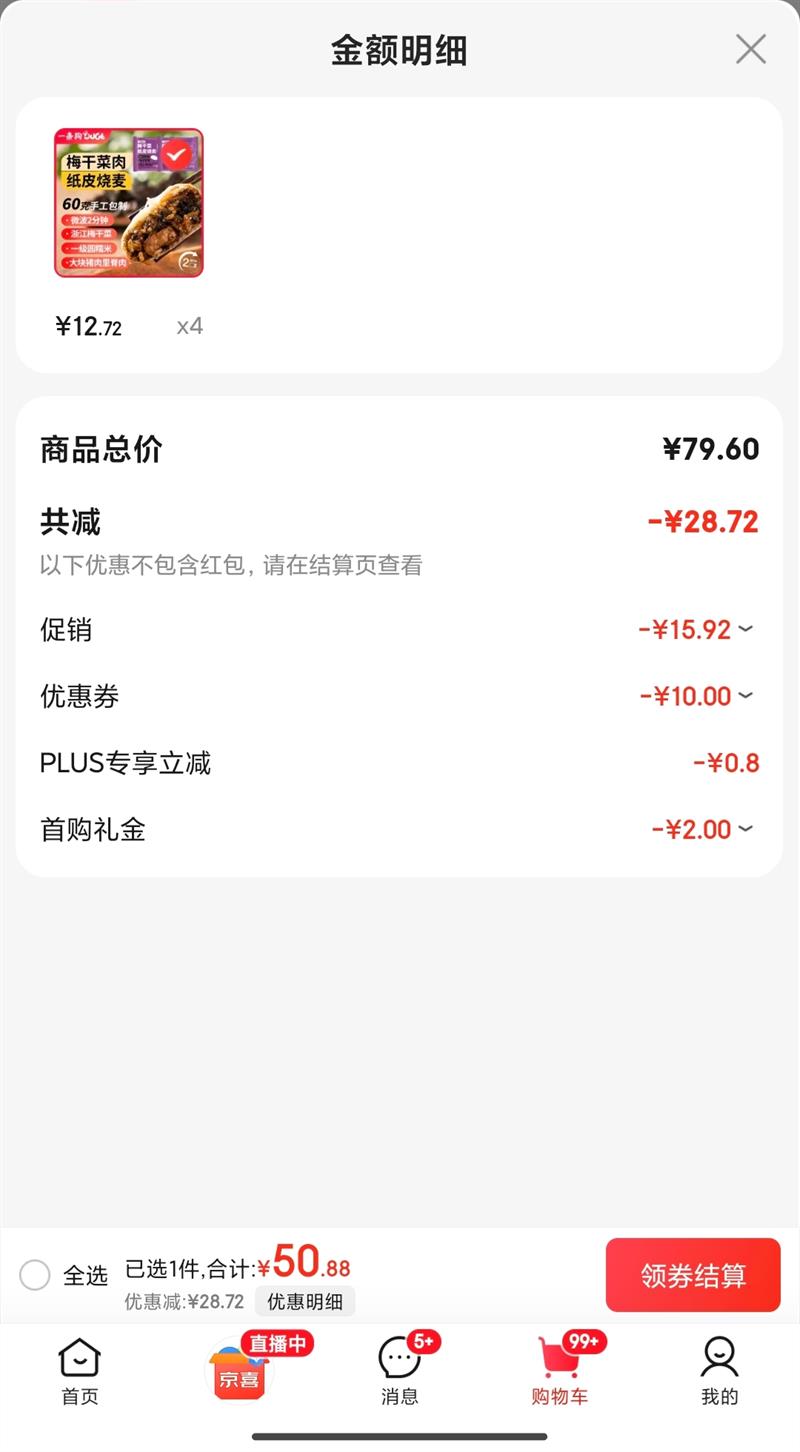Tap 领券结算 to check out
Viewport: 800px width, 1452px height.
click(693, 1275)
